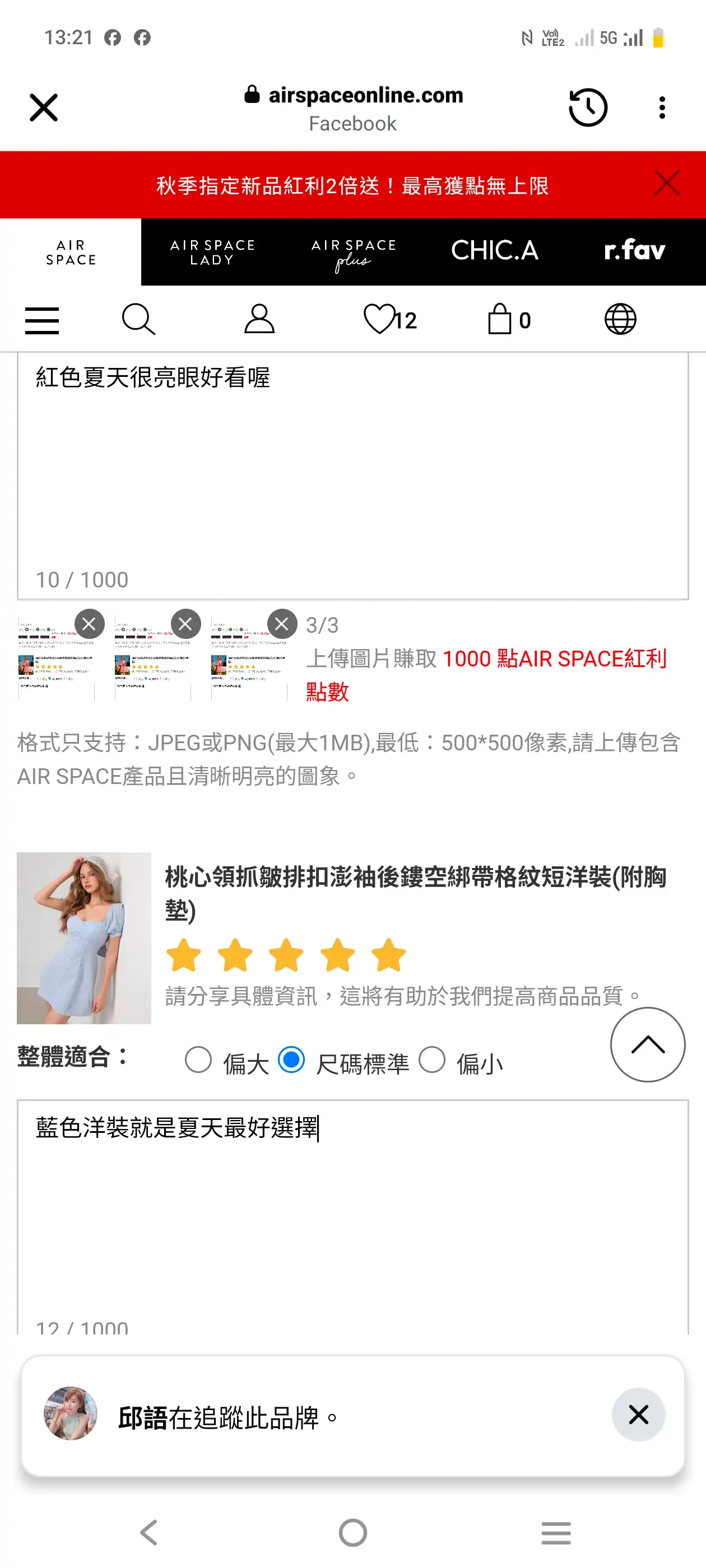Remove the third uploaded image

tap(282, 624)
